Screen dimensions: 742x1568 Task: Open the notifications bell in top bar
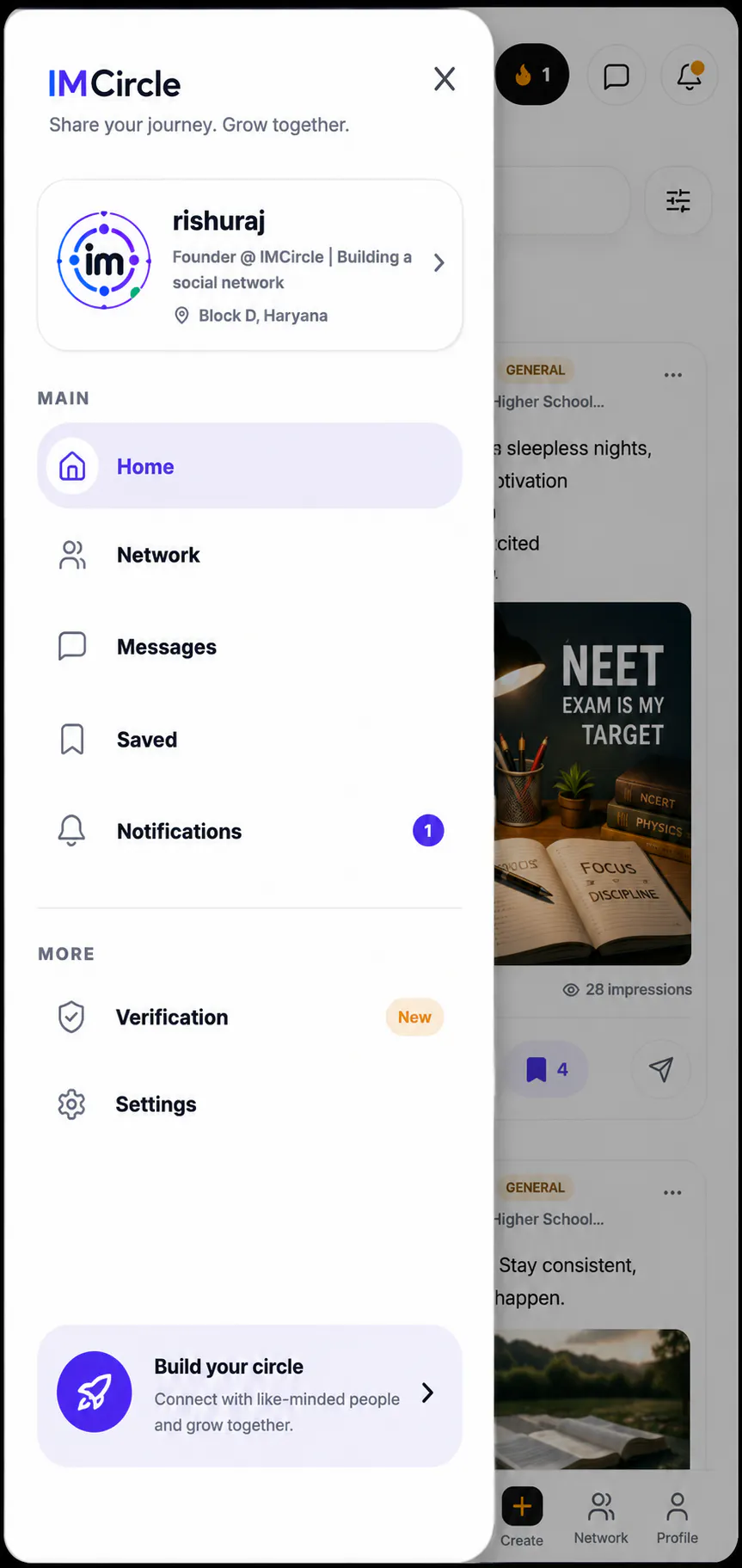coord(690,76)
